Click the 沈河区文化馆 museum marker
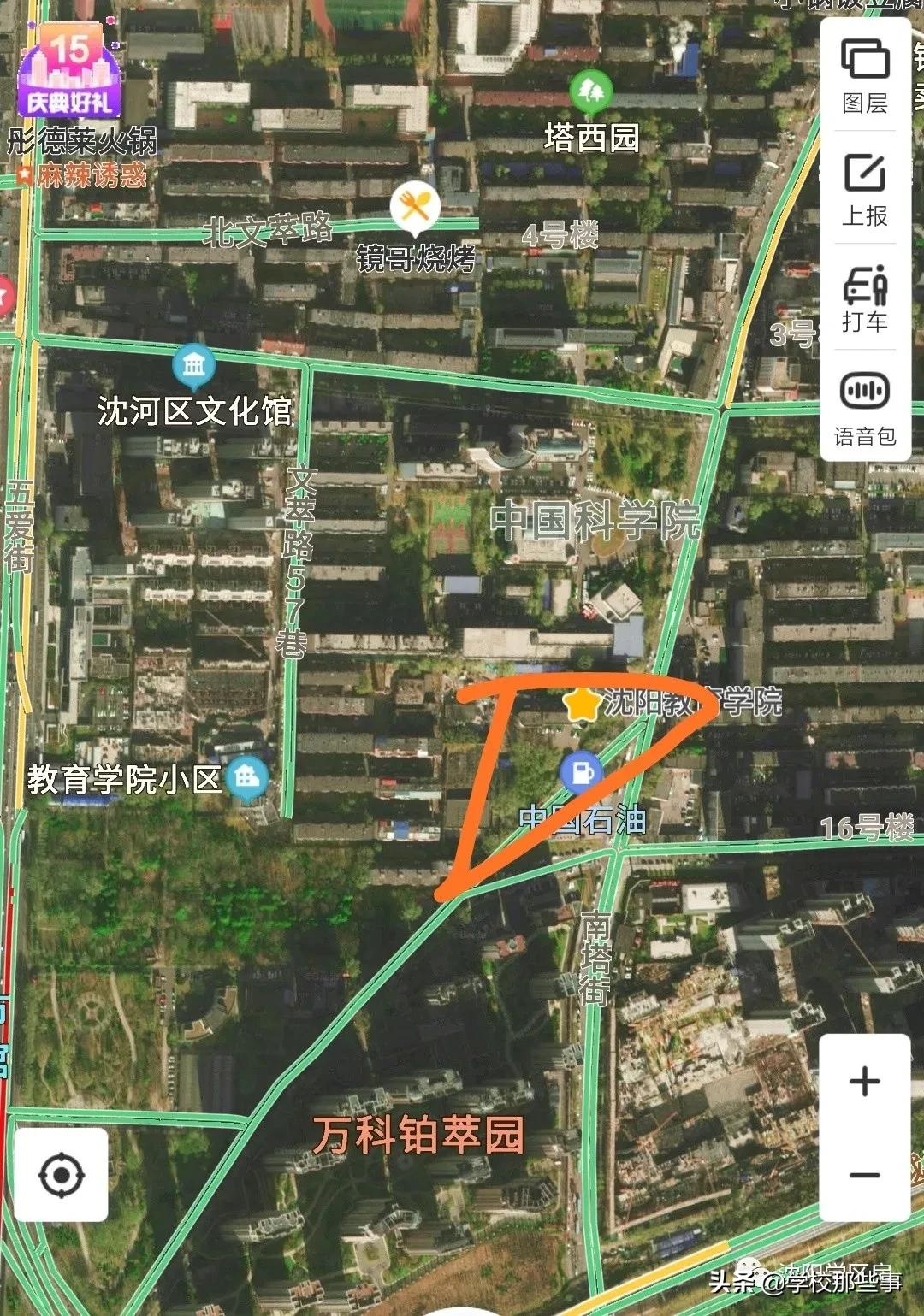924x1316 pixels. pyautogui.click(x=193, y=364)
